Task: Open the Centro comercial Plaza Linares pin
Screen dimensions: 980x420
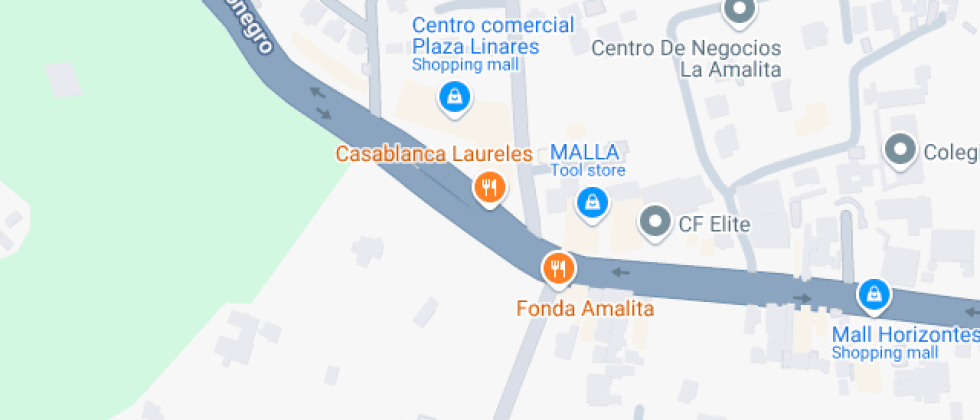Action: (455, 97)
